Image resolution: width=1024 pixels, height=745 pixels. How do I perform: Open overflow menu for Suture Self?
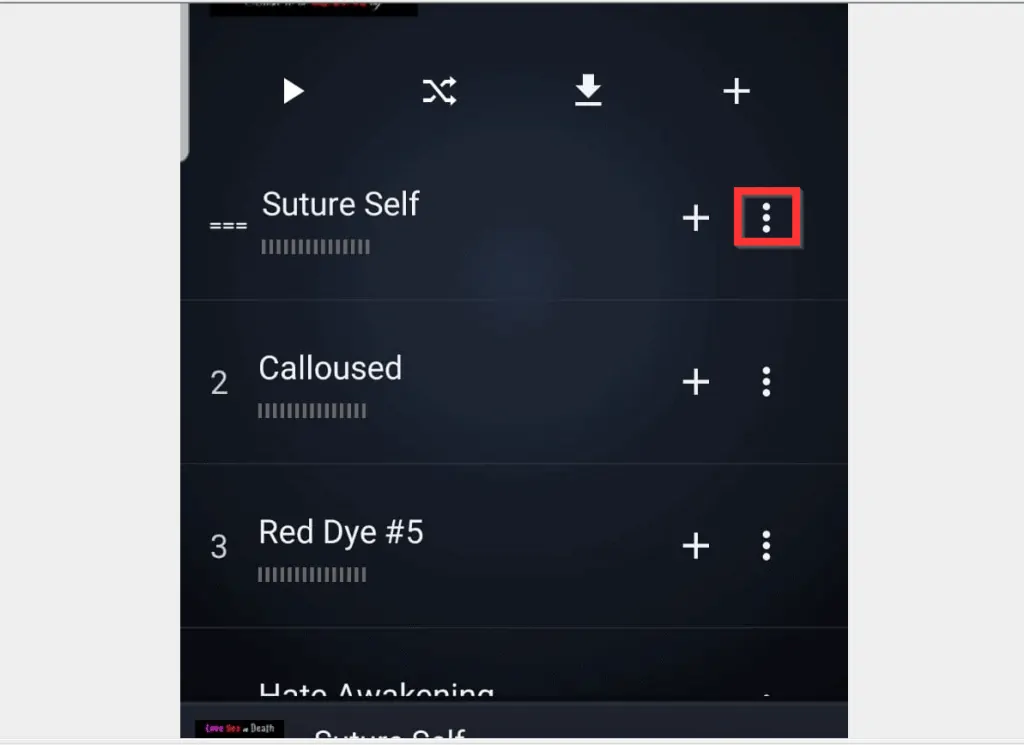point(766,218)
